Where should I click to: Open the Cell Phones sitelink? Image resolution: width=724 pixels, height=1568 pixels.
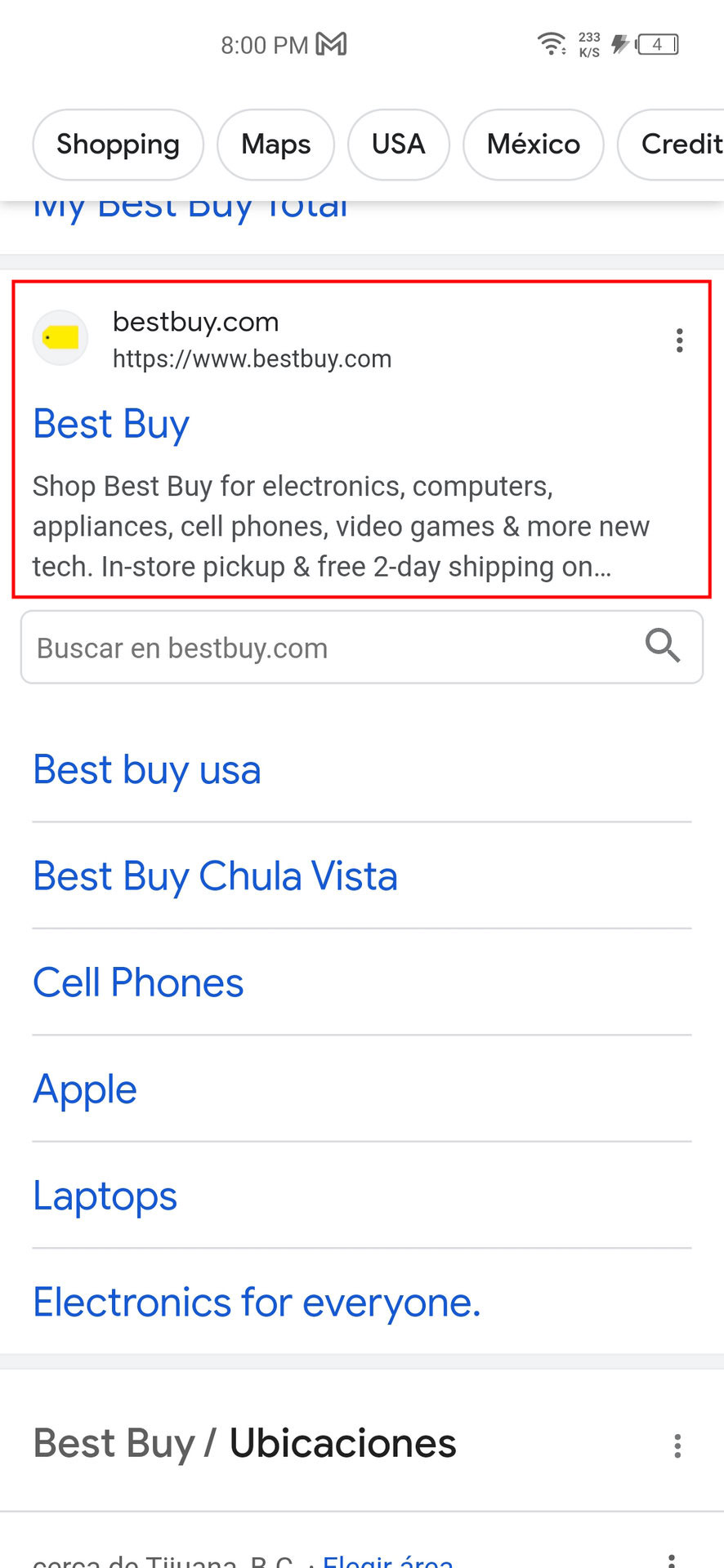pos(139,982)
